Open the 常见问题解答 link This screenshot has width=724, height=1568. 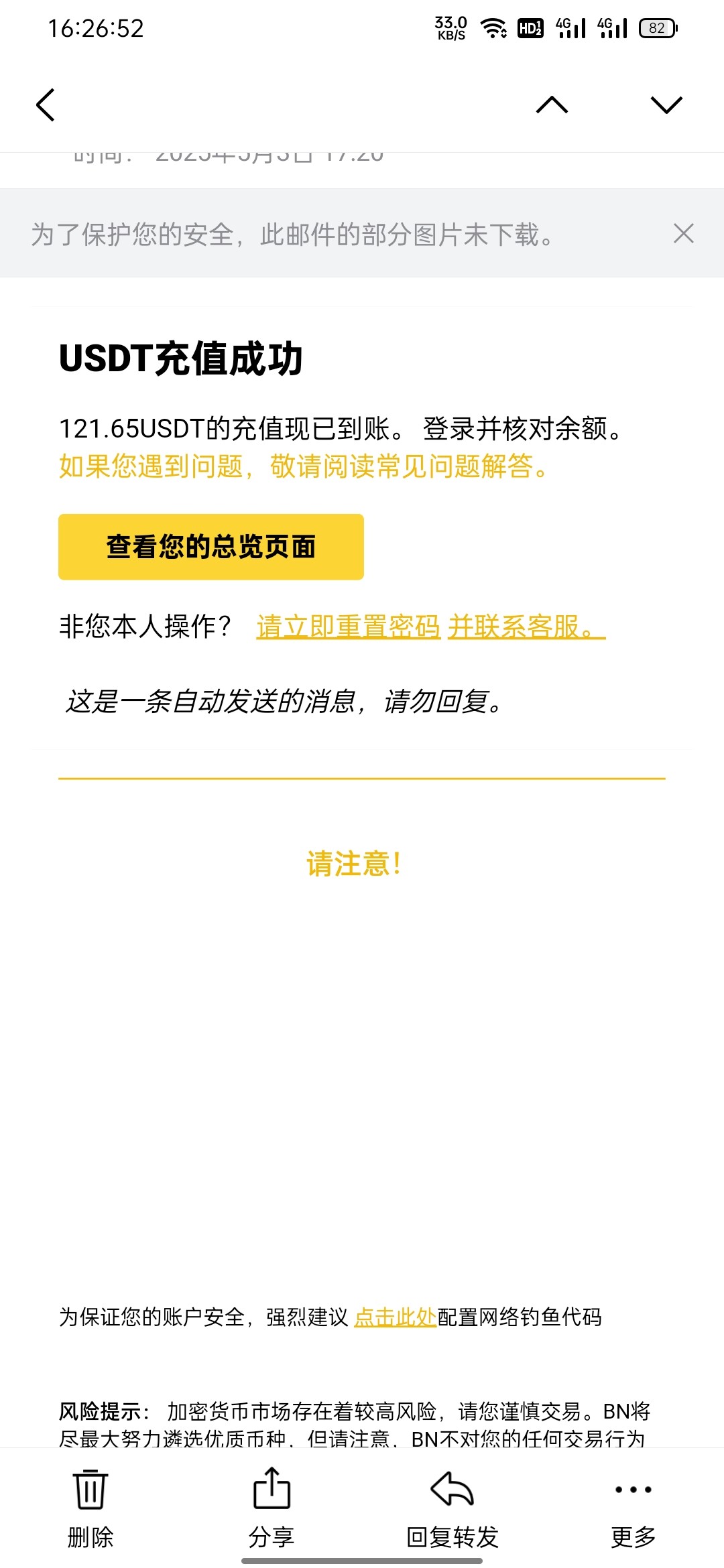point(304,466)
